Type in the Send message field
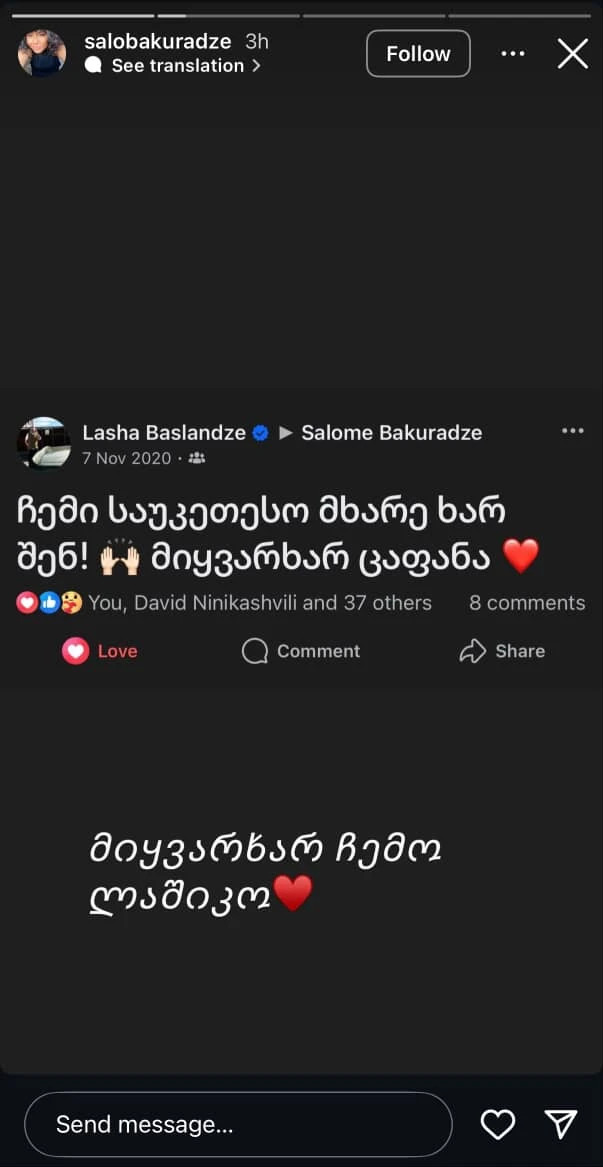This screenshot has height=1167, width=603. (238, 1124)
